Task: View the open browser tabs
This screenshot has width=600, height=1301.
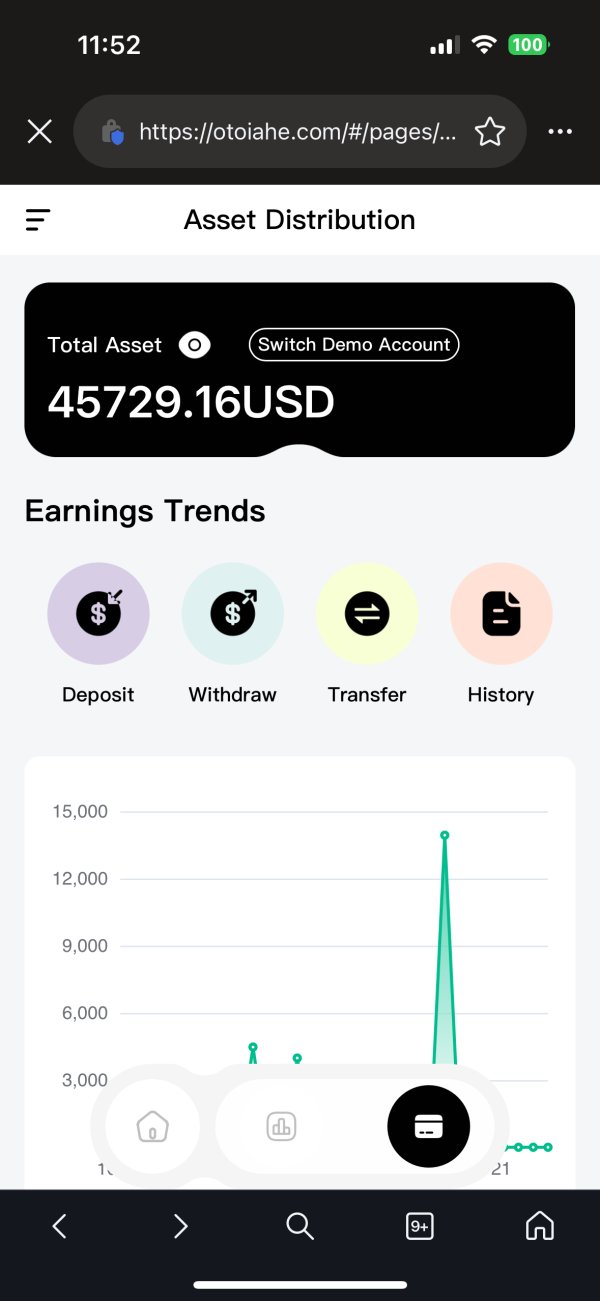Action: pos(420,1226)
